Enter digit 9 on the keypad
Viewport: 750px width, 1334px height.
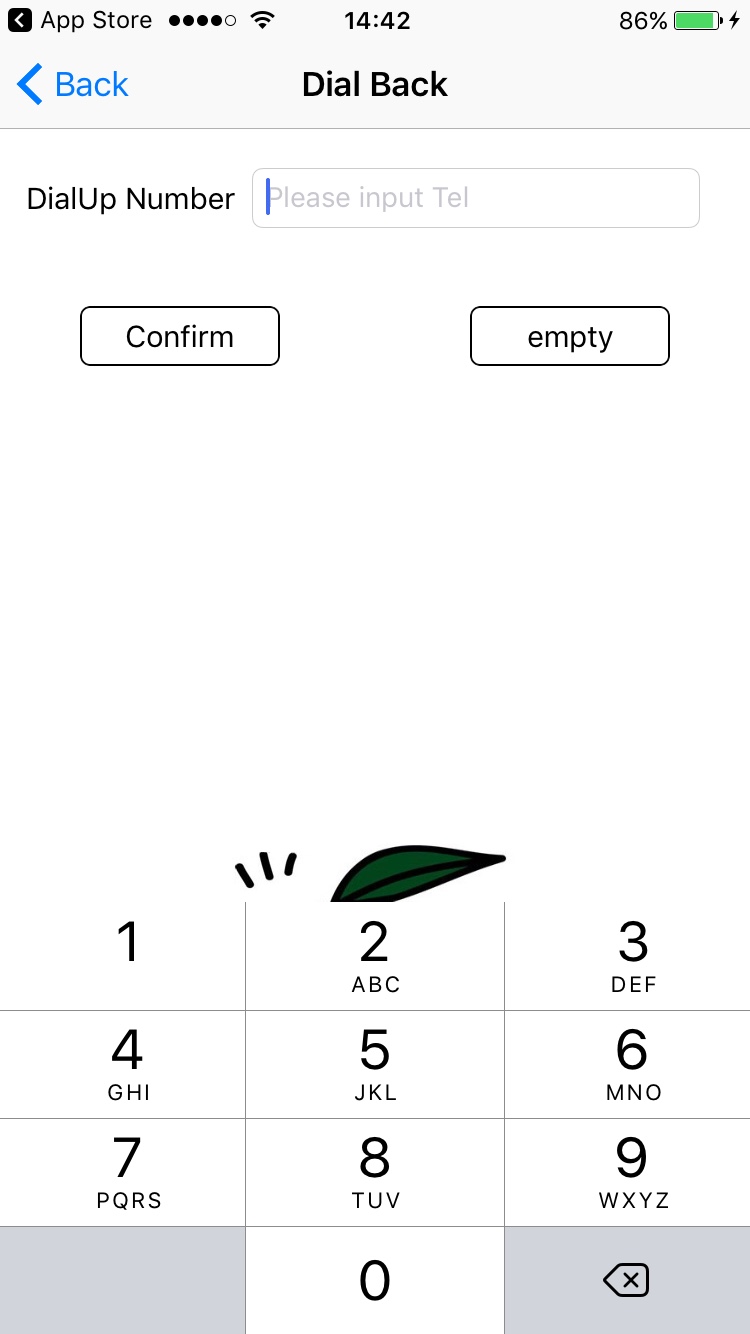coord(630,1172)
